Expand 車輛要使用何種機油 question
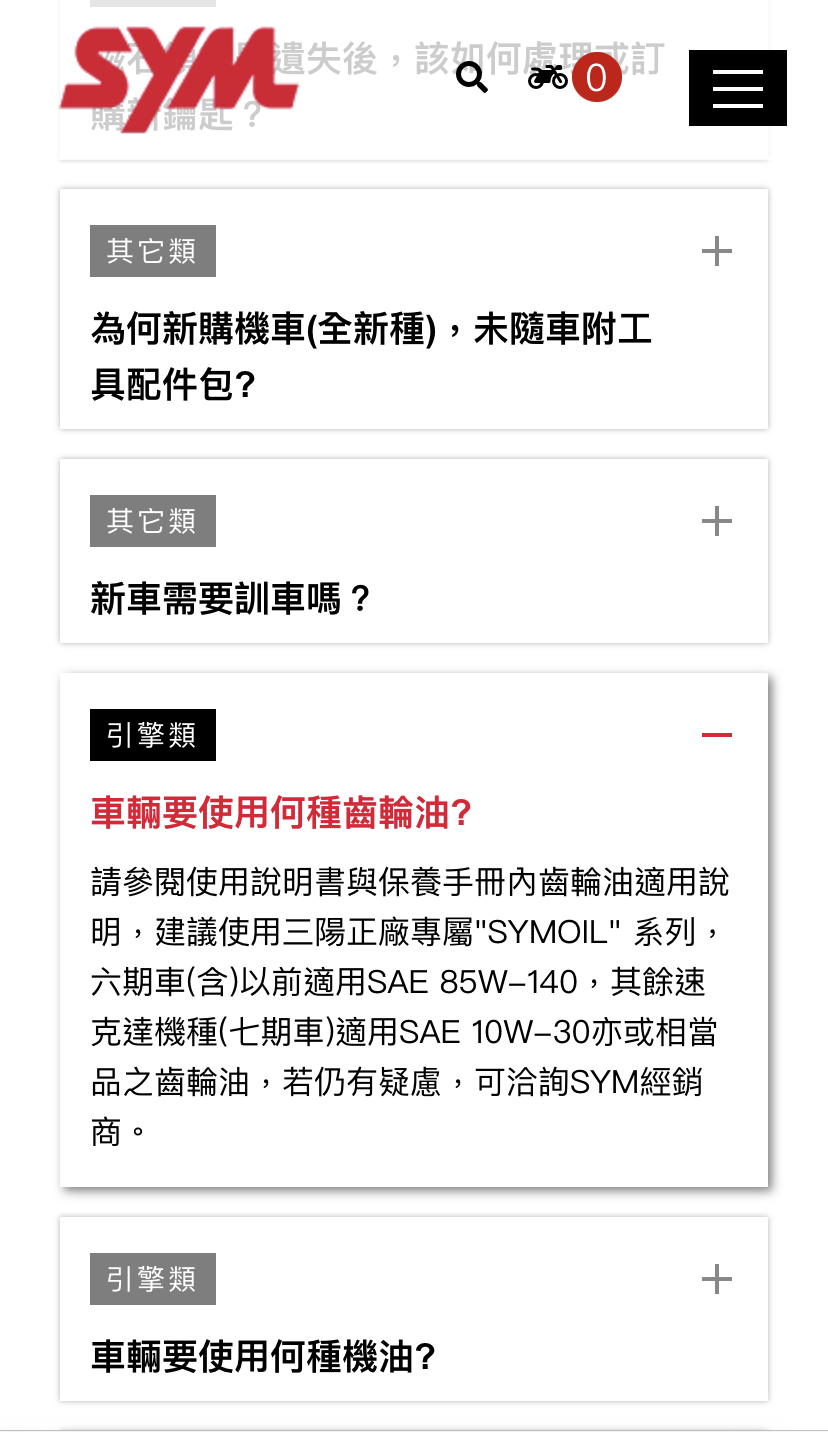828x1432 pixels. click(716, 1279)
